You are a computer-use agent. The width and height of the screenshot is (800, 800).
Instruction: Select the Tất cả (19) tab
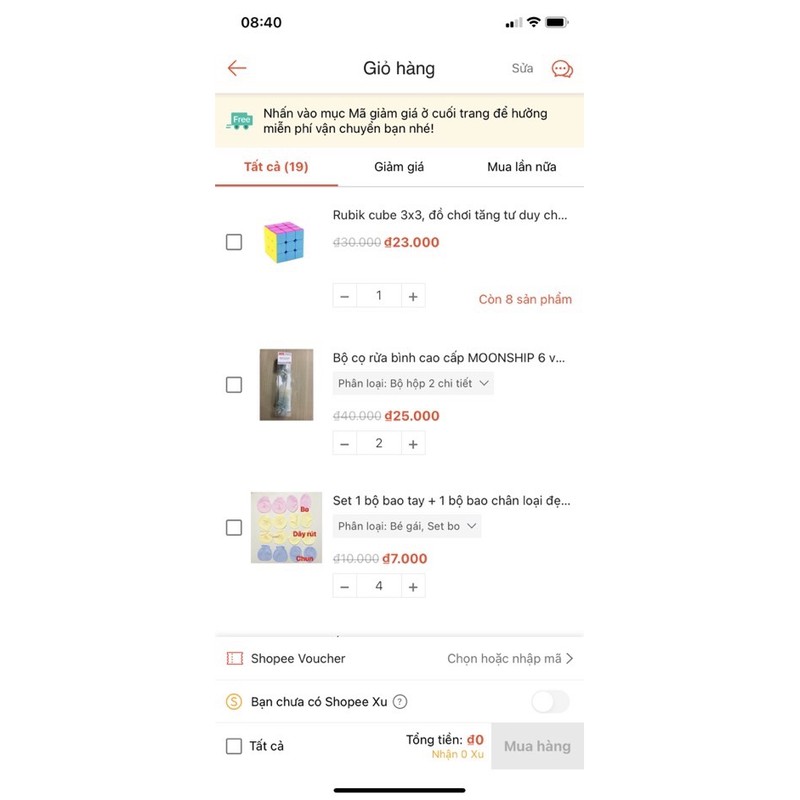(x=276, y=167)
